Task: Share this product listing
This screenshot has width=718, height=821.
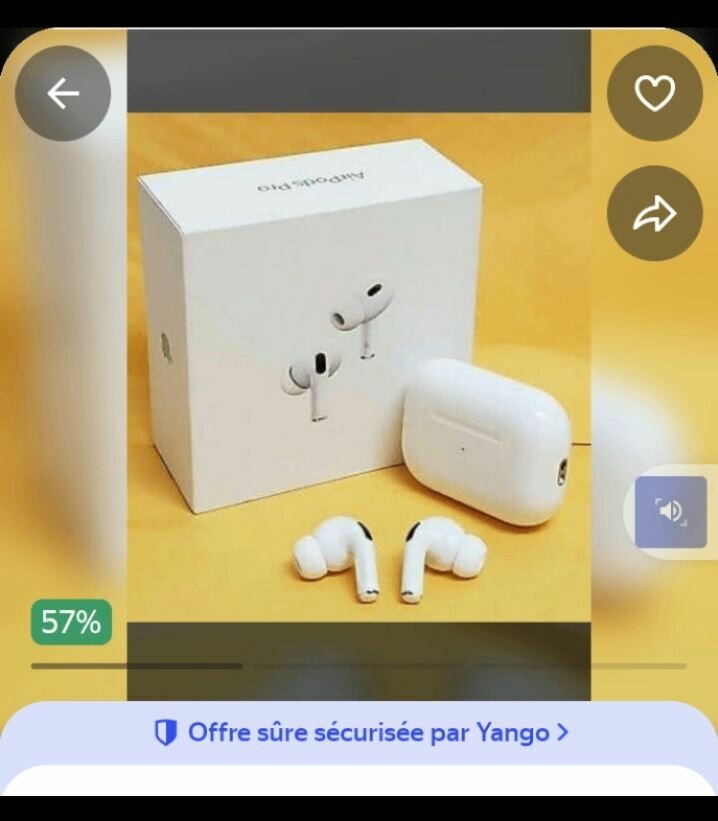Action: pyautogui.click(x=655, y=213)
